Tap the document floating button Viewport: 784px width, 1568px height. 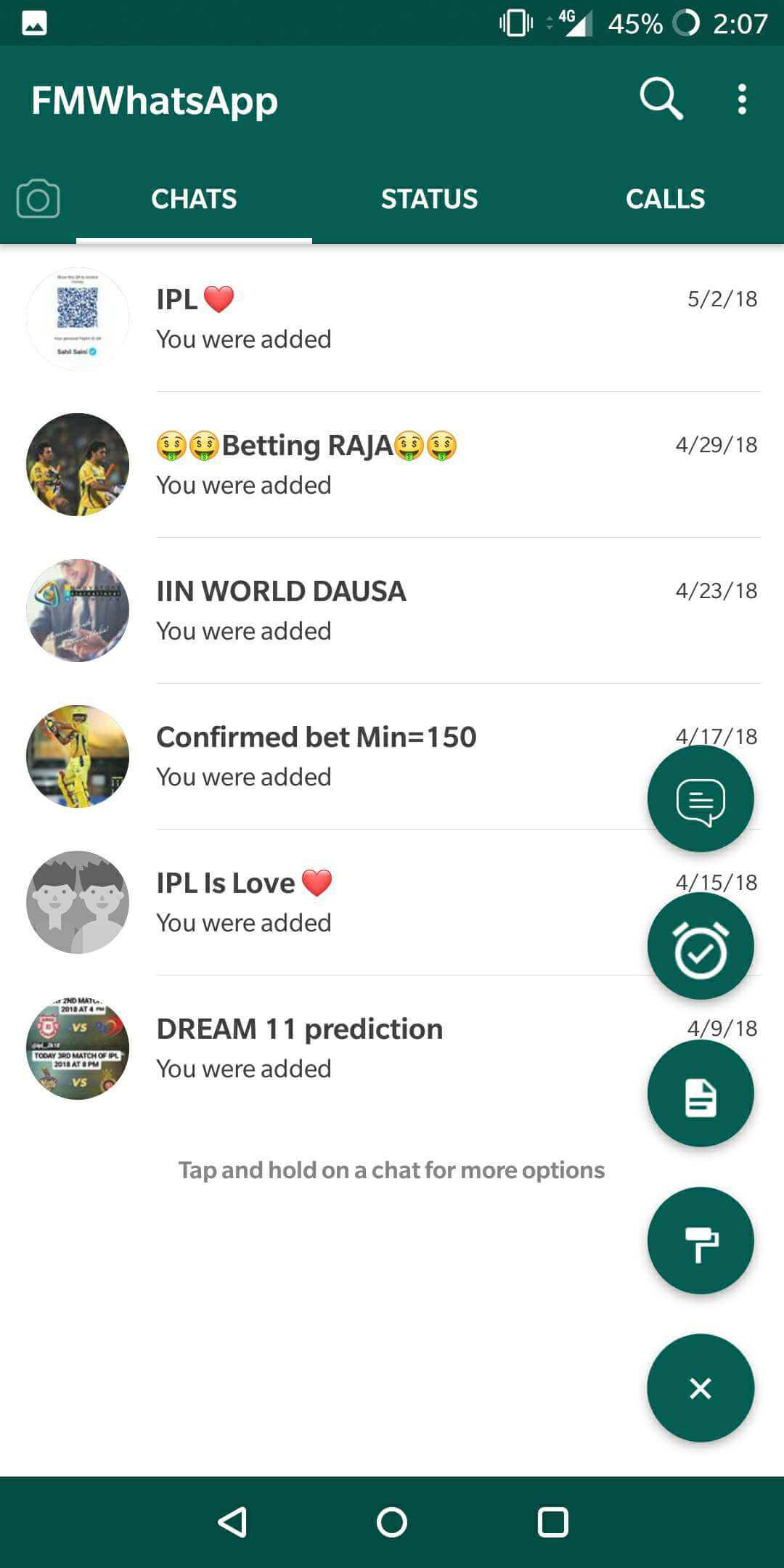point(701,1094)
